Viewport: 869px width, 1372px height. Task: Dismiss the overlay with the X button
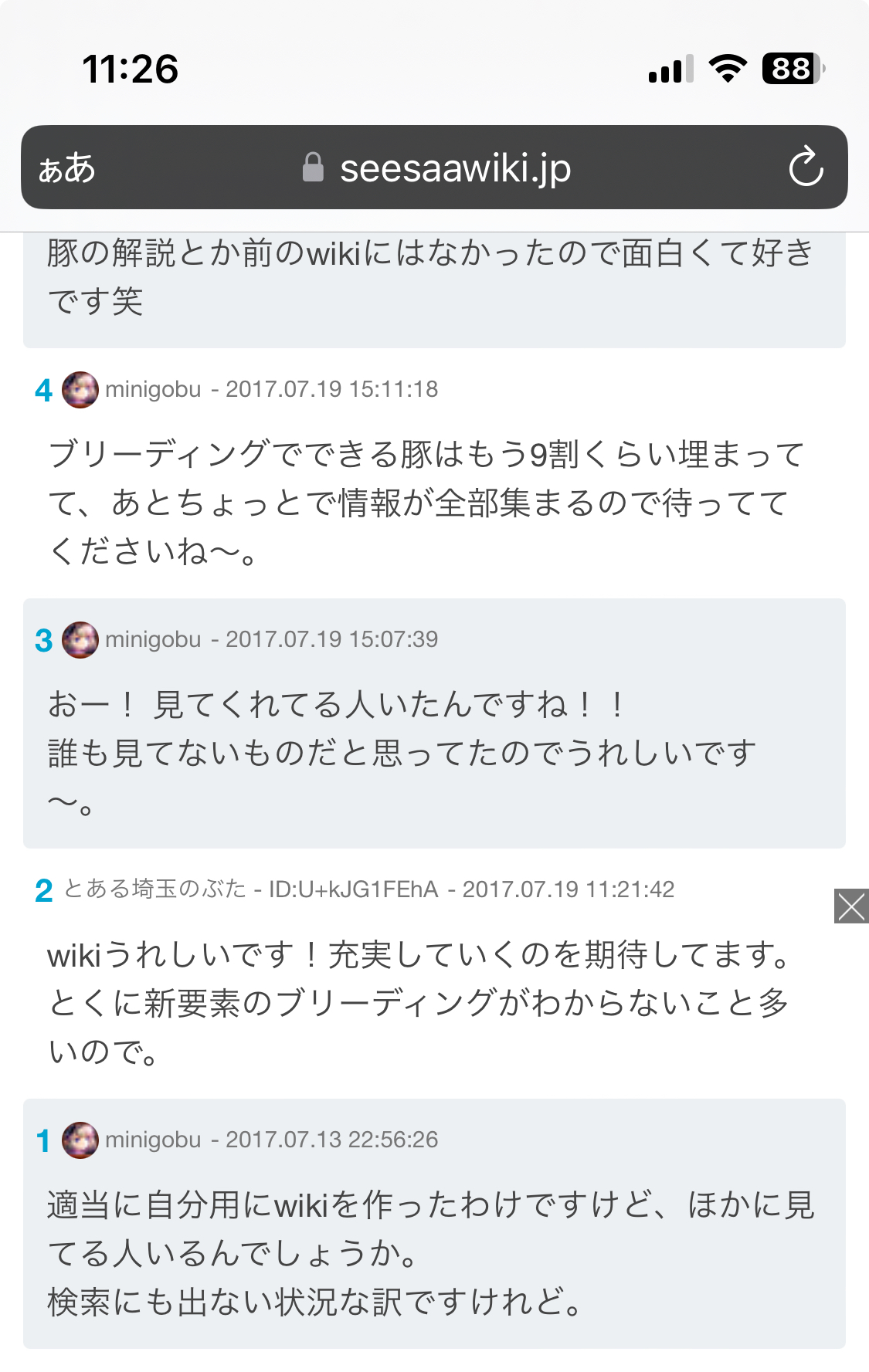pos(851,906)
